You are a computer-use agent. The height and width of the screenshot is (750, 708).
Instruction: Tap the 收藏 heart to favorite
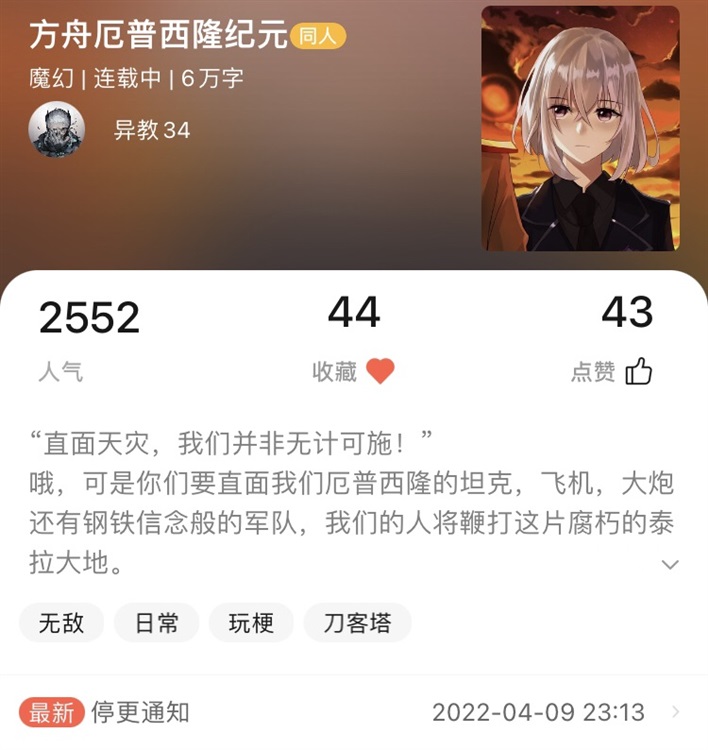380,372
